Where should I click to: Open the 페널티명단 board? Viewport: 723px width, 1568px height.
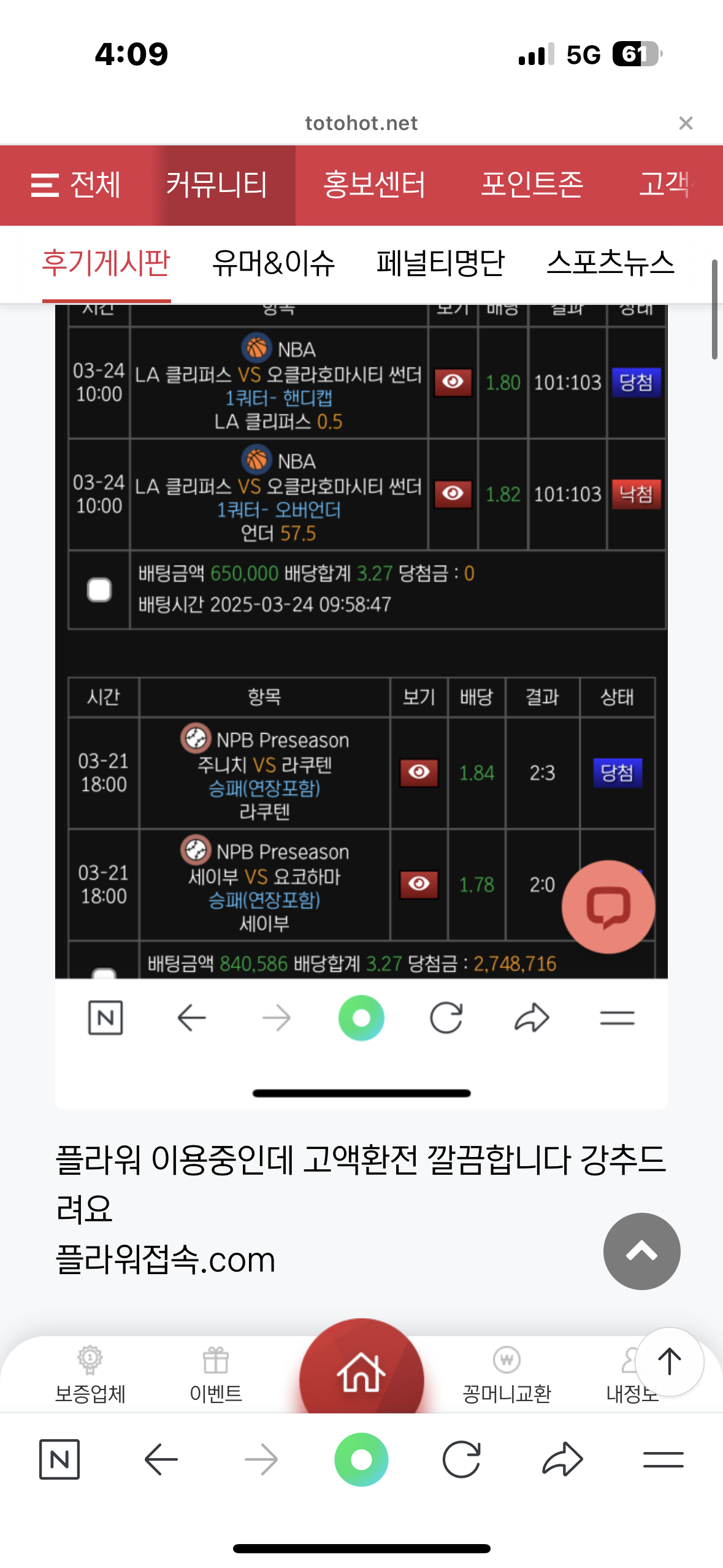tap(440, 264)
